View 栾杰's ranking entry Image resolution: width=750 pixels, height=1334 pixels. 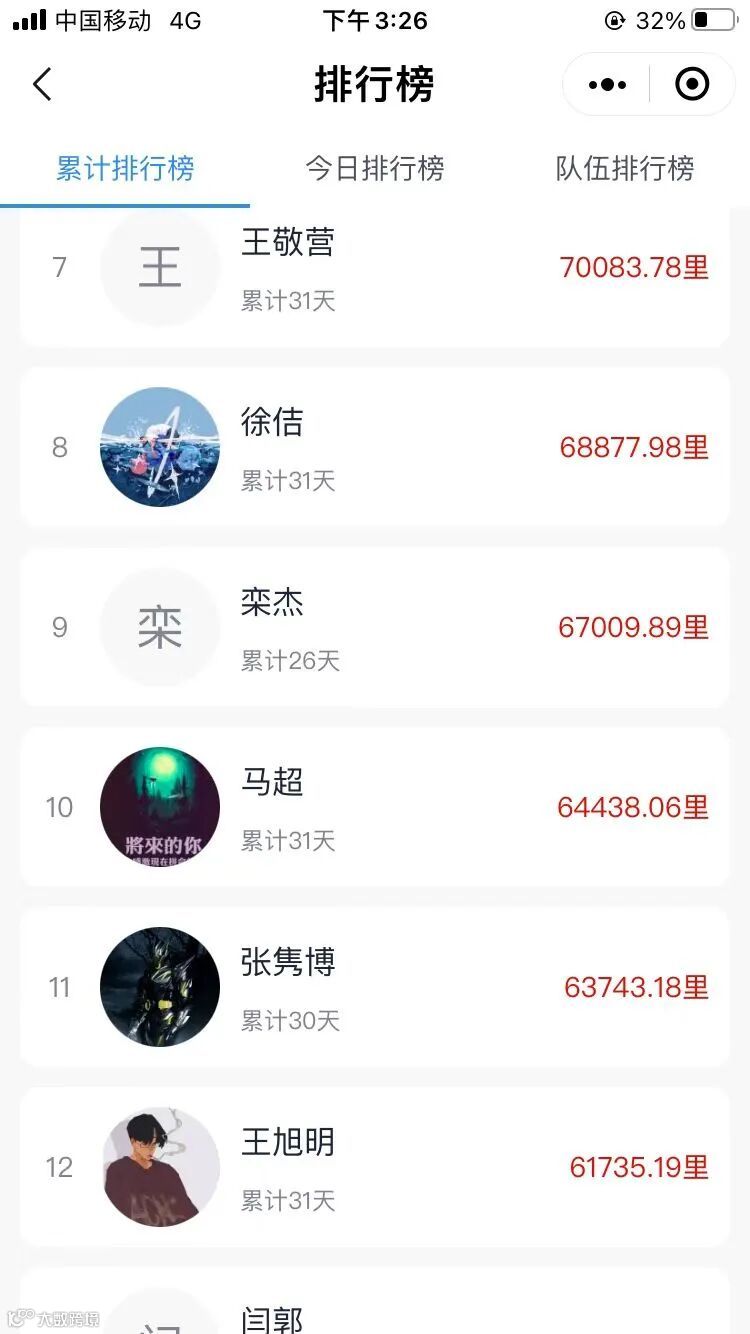375,627
